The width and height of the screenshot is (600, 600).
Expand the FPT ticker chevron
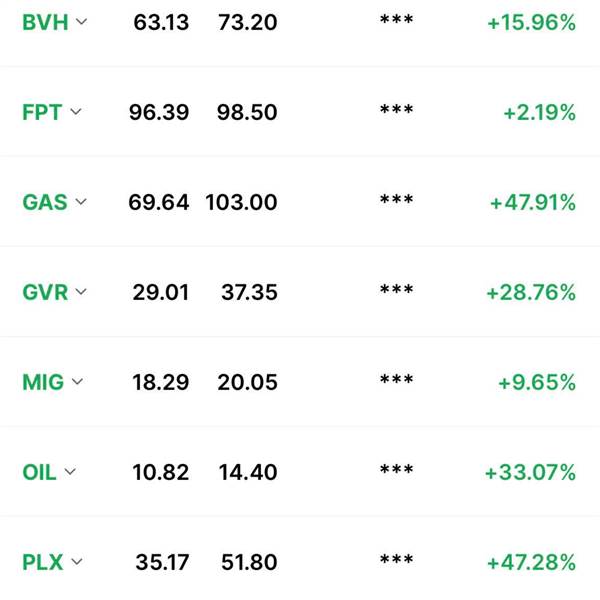tap(76, 112)
